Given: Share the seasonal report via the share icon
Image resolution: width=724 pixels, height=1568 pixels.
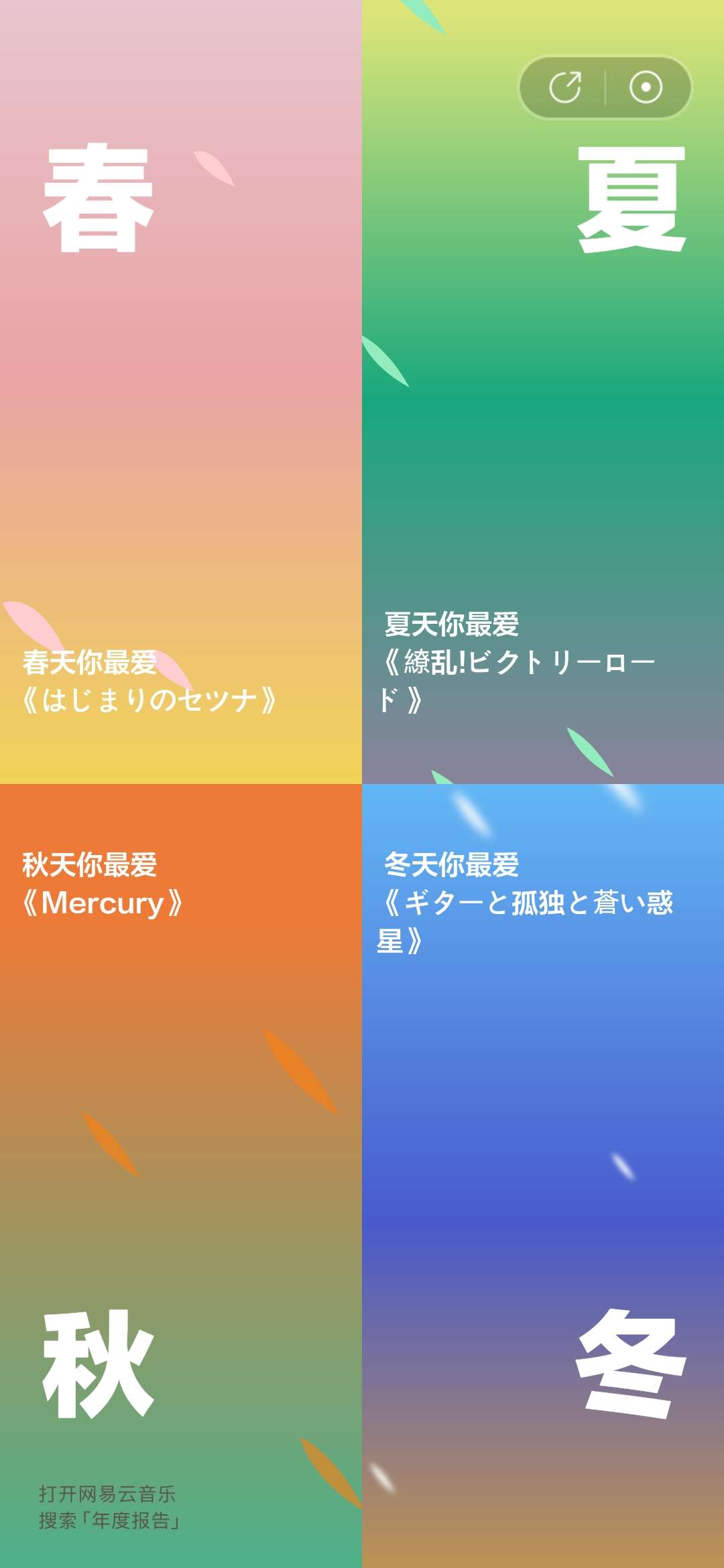Looking at the screenshot, I should pos(565,88).
